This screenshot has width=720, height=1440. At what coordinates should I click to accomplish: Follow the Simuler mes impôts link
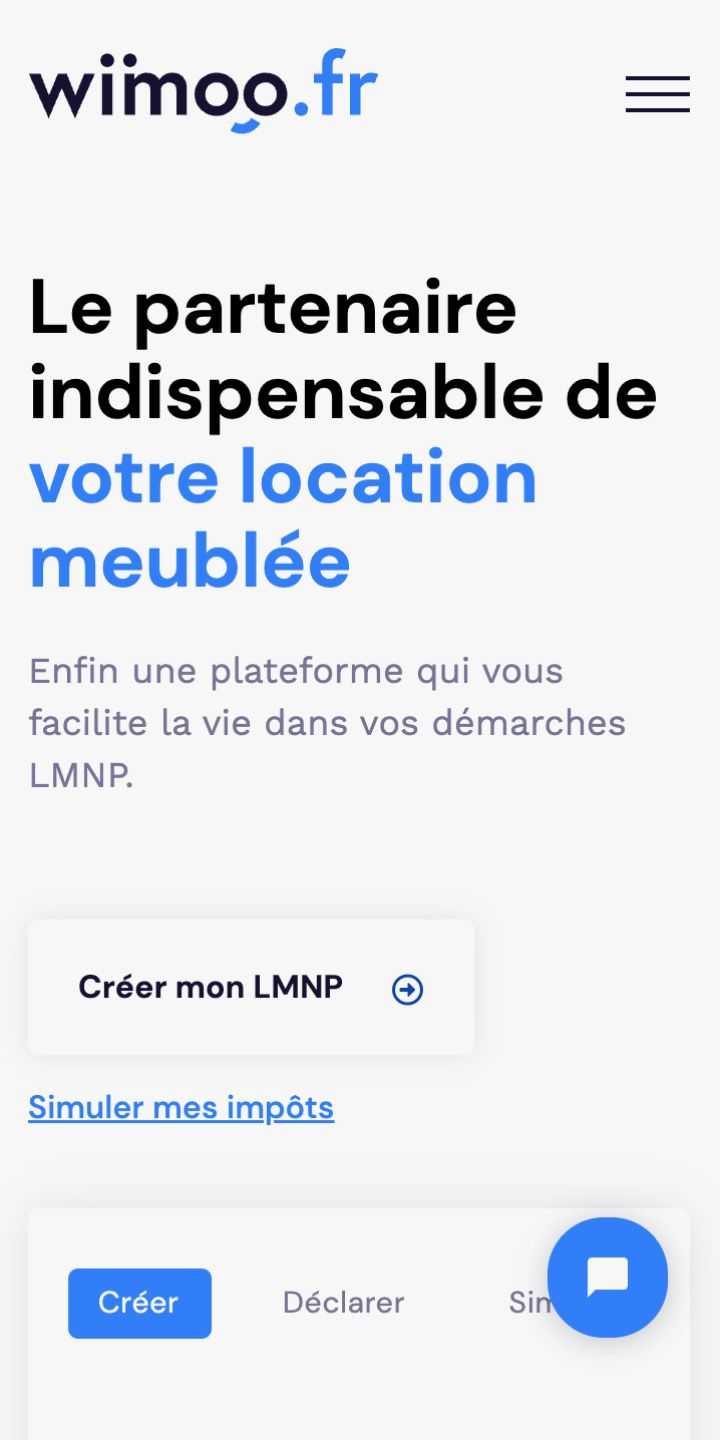click(181, 1108)
